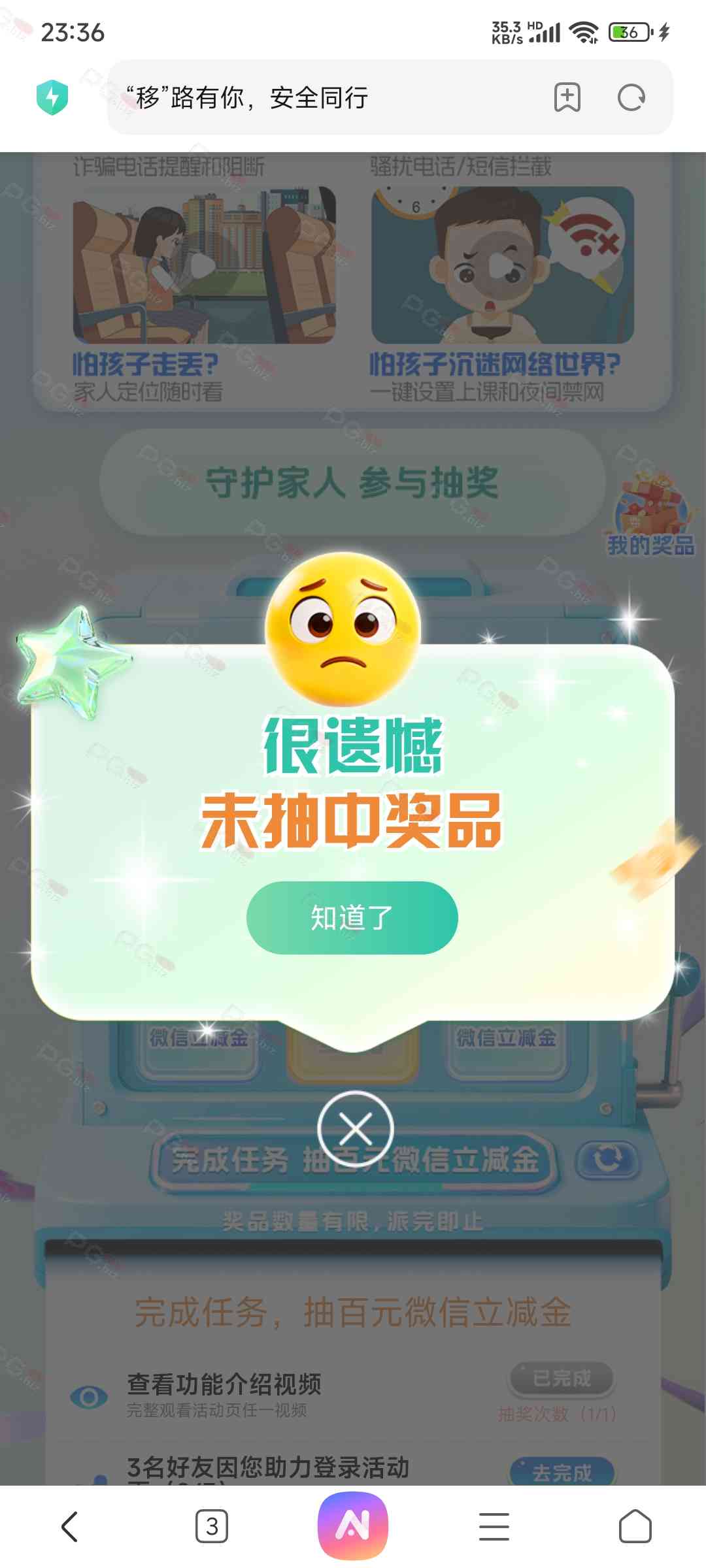Dismiss the popup with the X icon
Viewport: 706px width, 1568px height.
(x=355, y=1129)
